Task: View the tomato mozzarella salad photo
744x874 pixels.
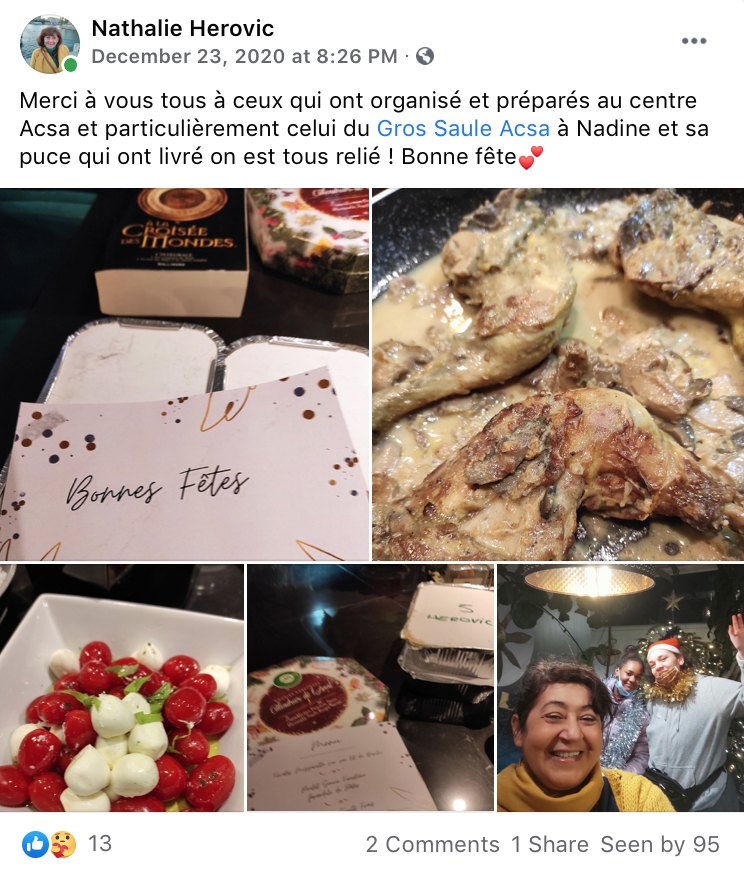Action: 121,687
